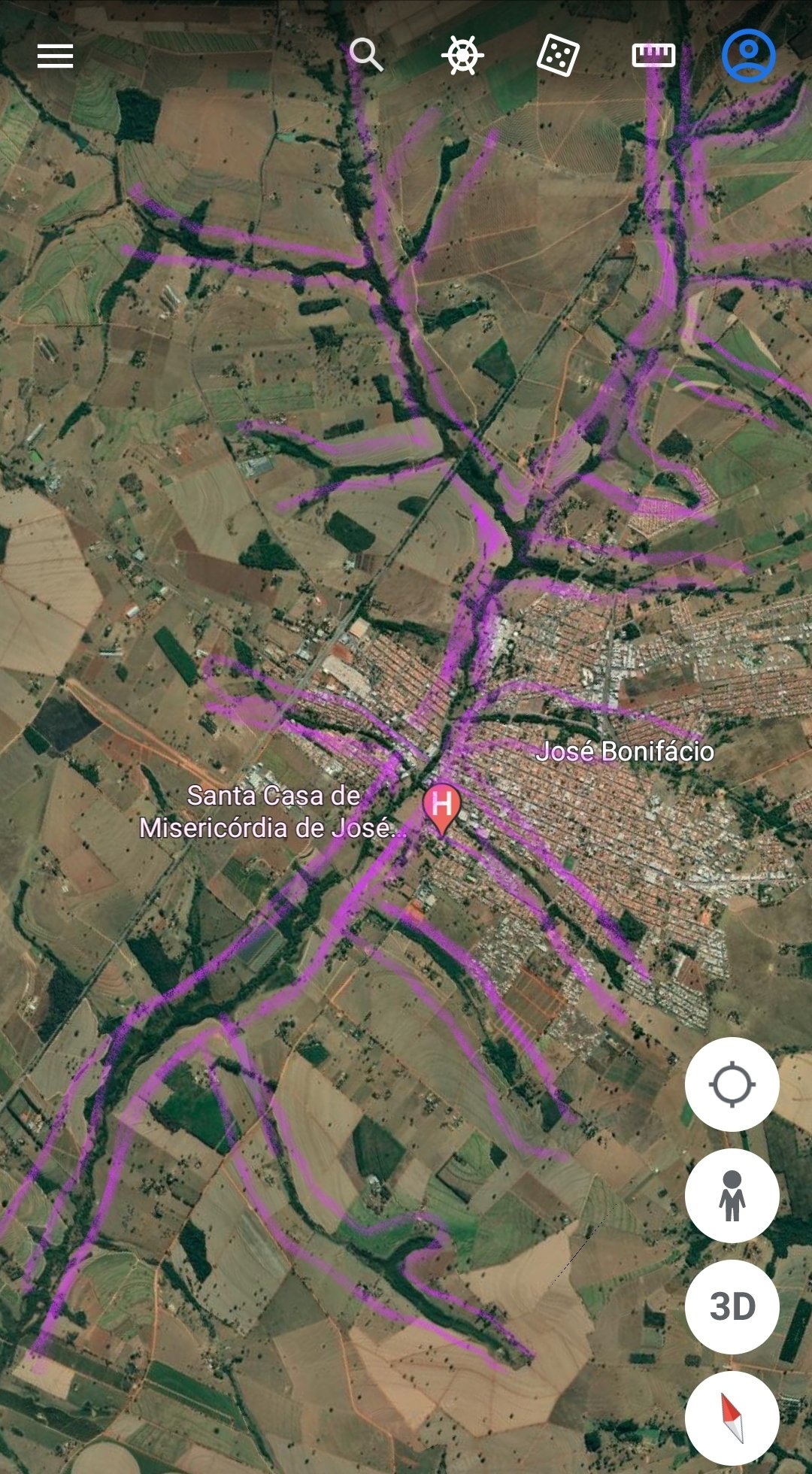Open Voyager ship wheel icon

462,56
